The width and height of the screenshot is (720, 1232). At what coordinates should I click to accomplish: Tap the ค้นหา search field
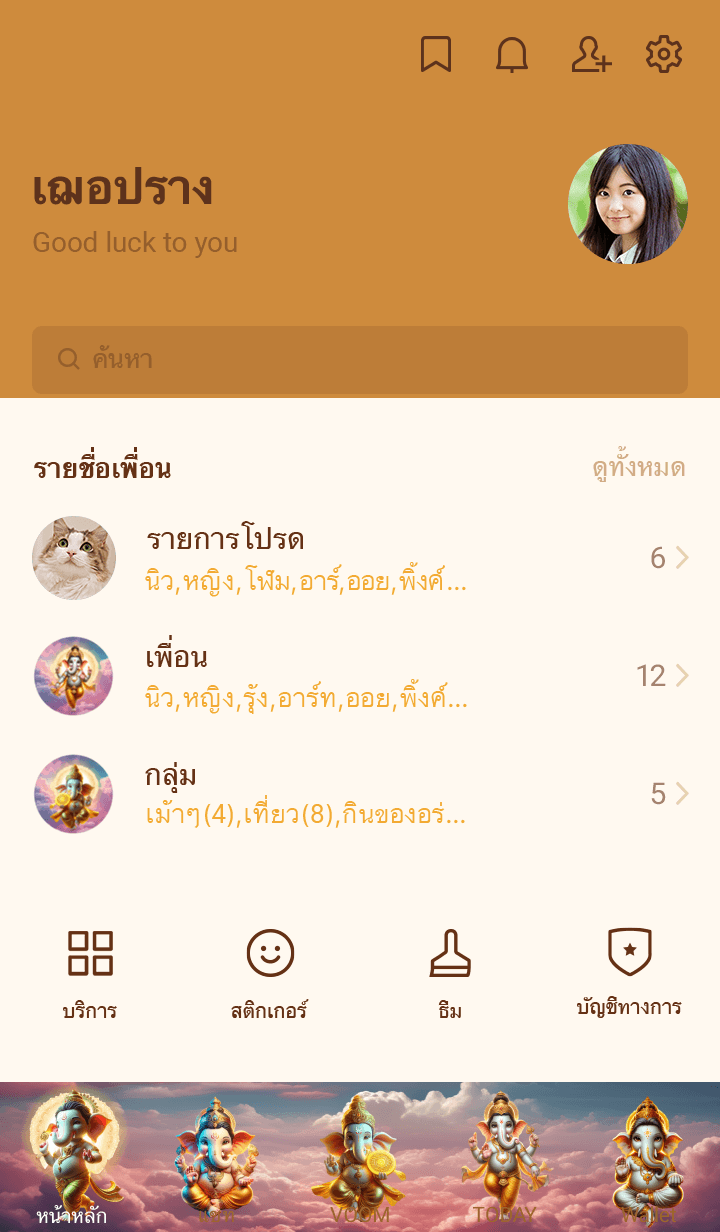[x=360, y=360]
